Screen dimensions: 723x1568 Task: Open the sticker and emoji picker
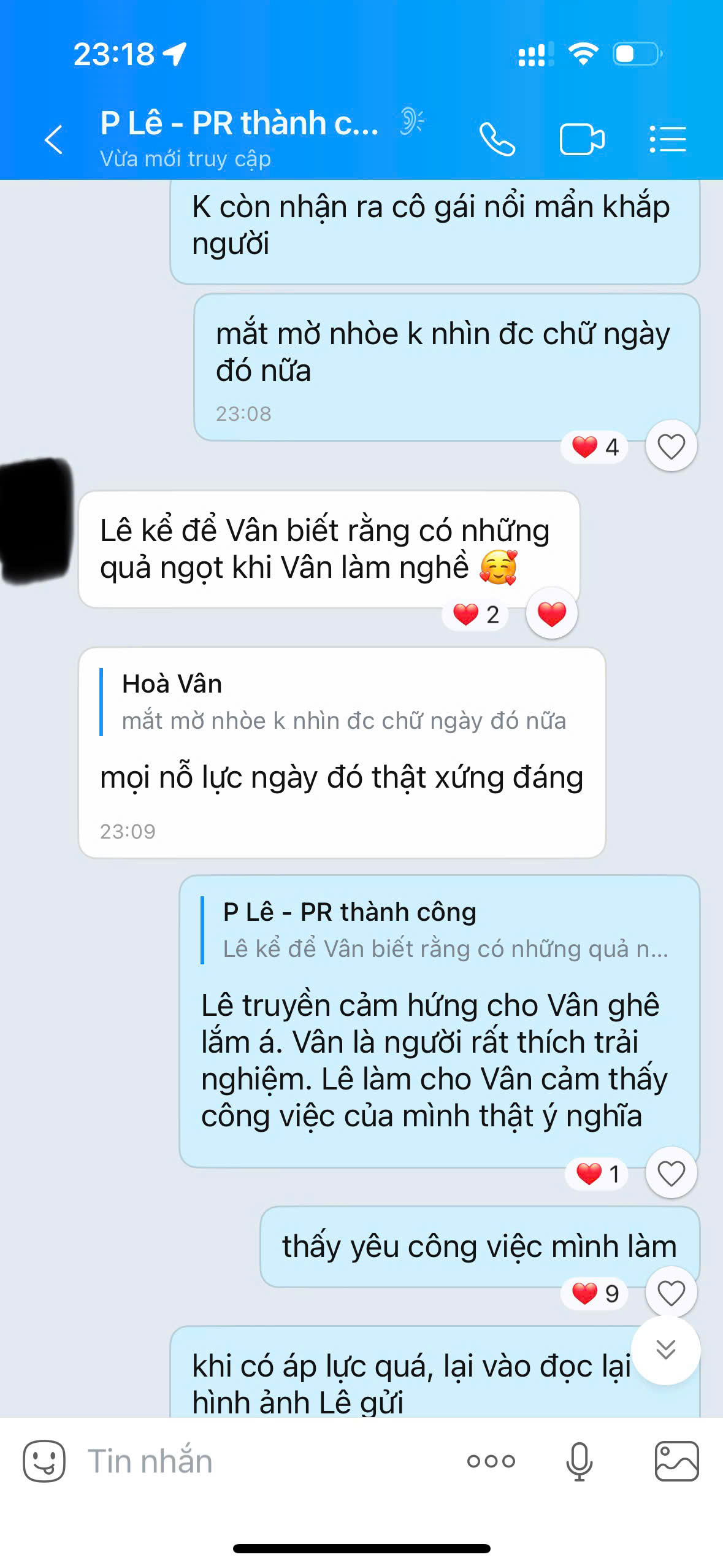(44, 1461)
